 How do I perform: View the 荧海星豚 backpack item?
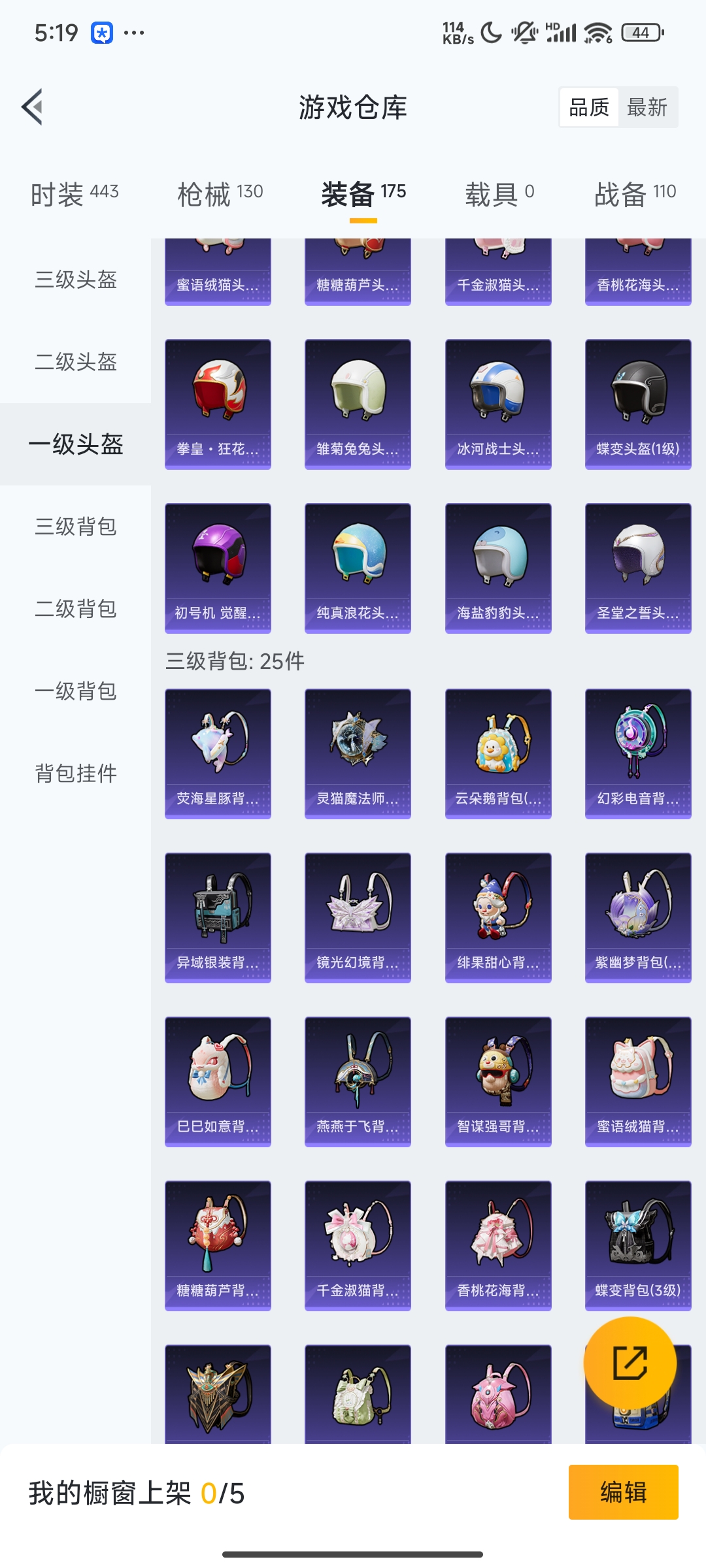(218, 753)
